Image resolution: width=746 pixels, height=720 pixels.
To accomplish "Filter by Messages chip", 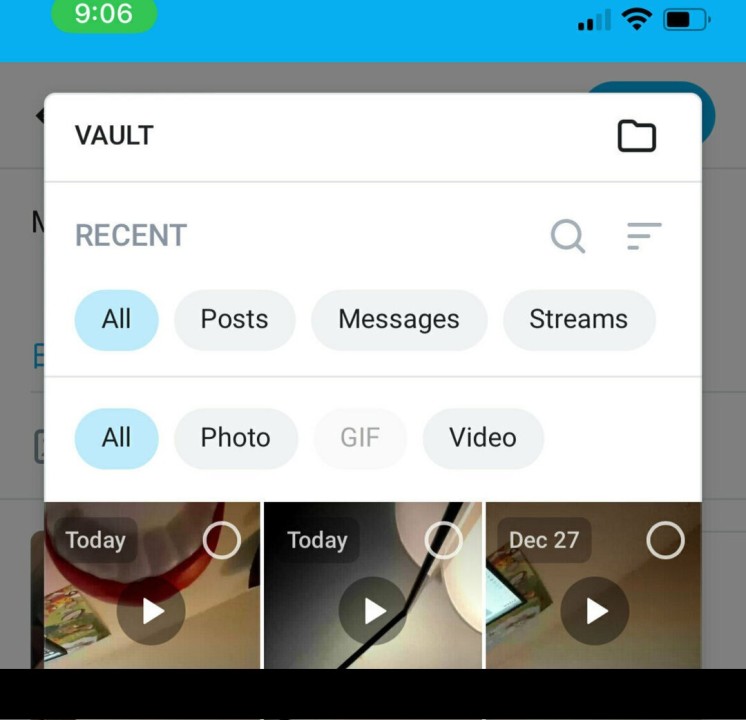I will coord(398,320).
